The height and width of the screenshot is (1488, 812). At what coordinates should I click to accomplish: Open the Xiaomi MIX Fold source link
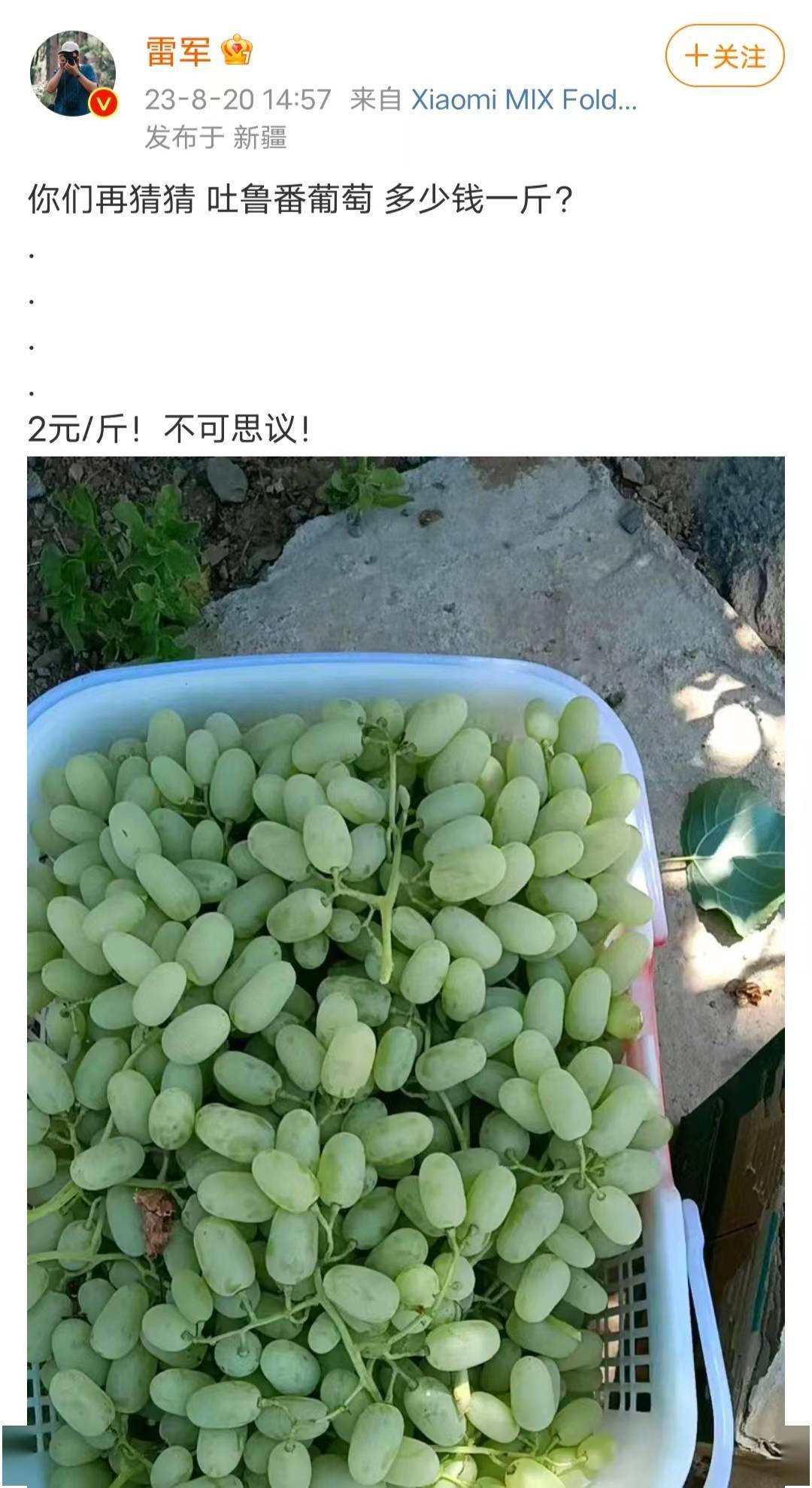[x=523, y=99]
